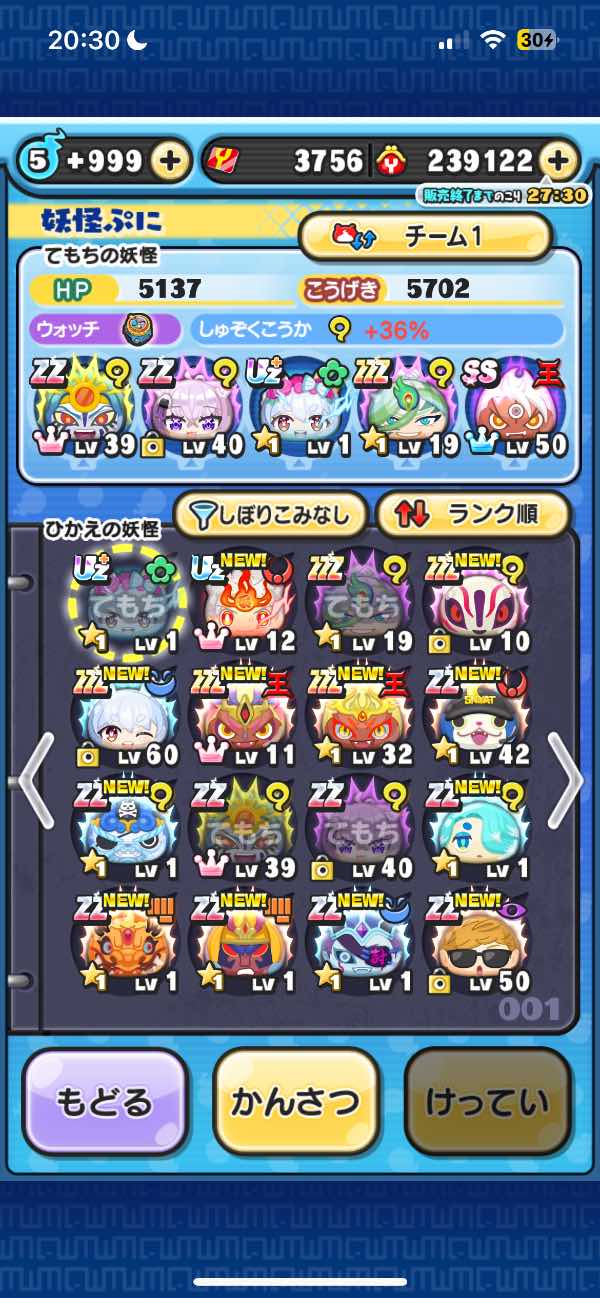Tap the もどる back button
600x1298 pixels.
[105, 1102]
